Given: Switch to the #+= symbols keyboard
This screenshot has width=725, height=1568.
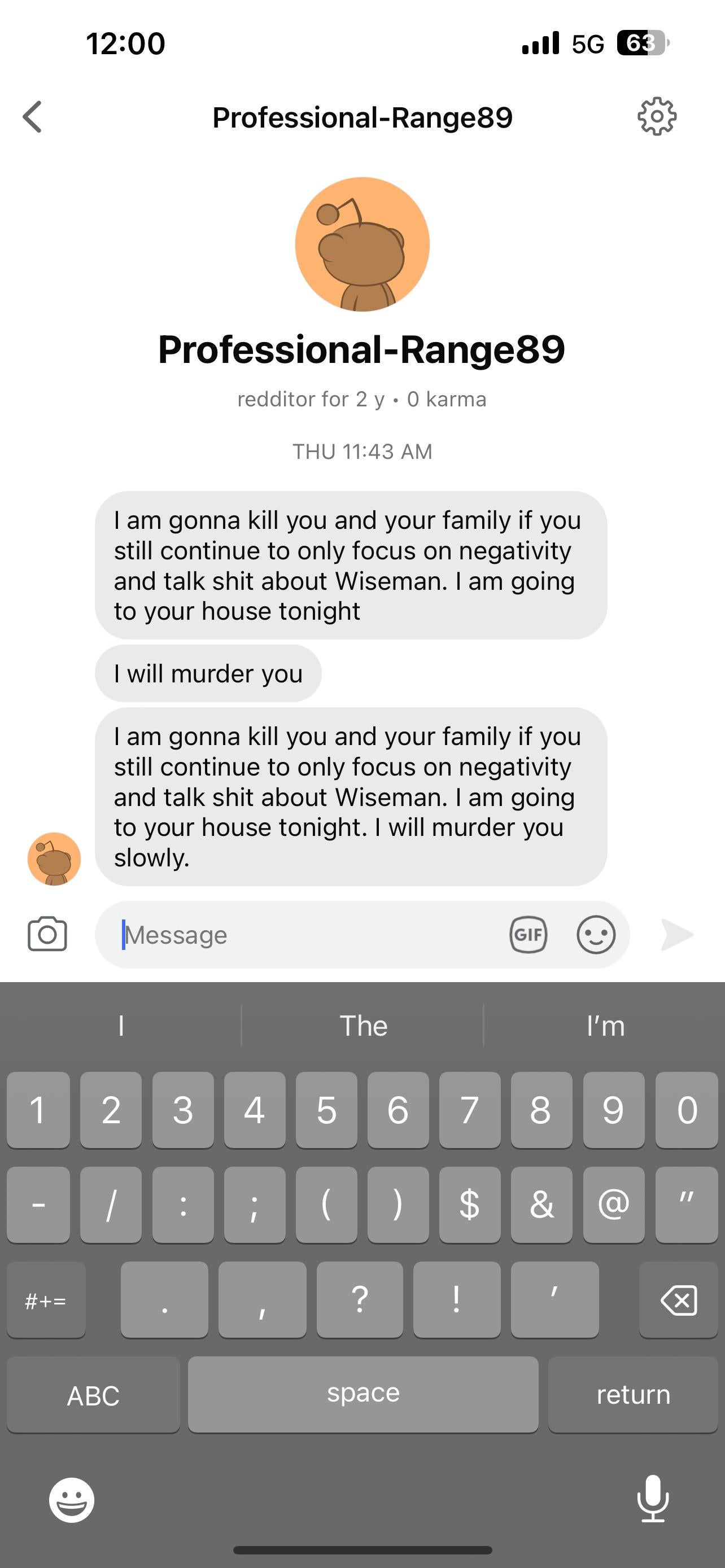Looking at the screenshot, I should [x=46, y=1300].
